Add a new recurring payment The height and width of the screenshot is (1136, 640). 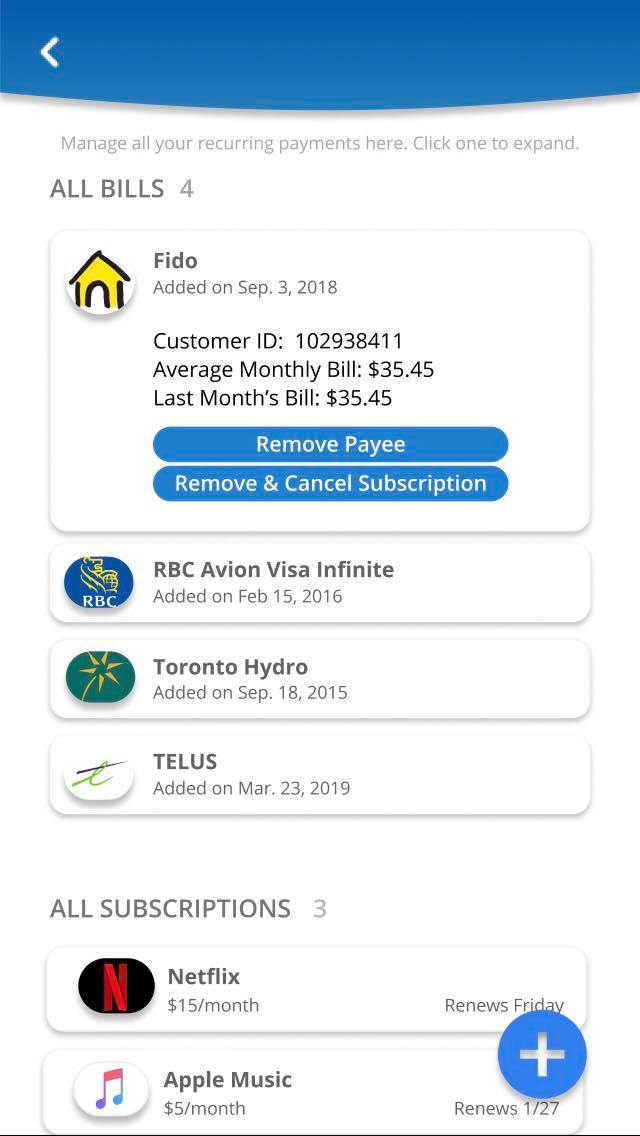[x=542, y=1055]
